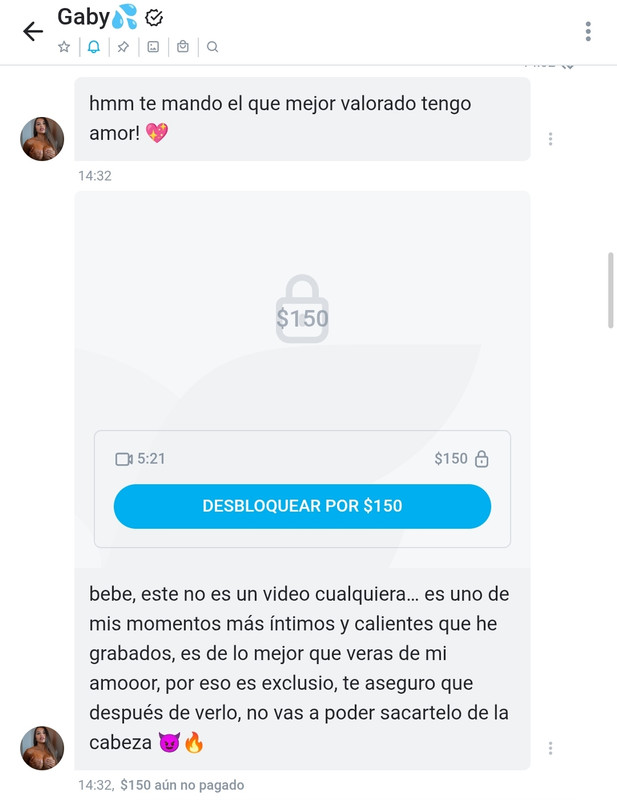Open the chat media gallery icon
This screenshot has width=617, height=800.
tap(153, 47)
